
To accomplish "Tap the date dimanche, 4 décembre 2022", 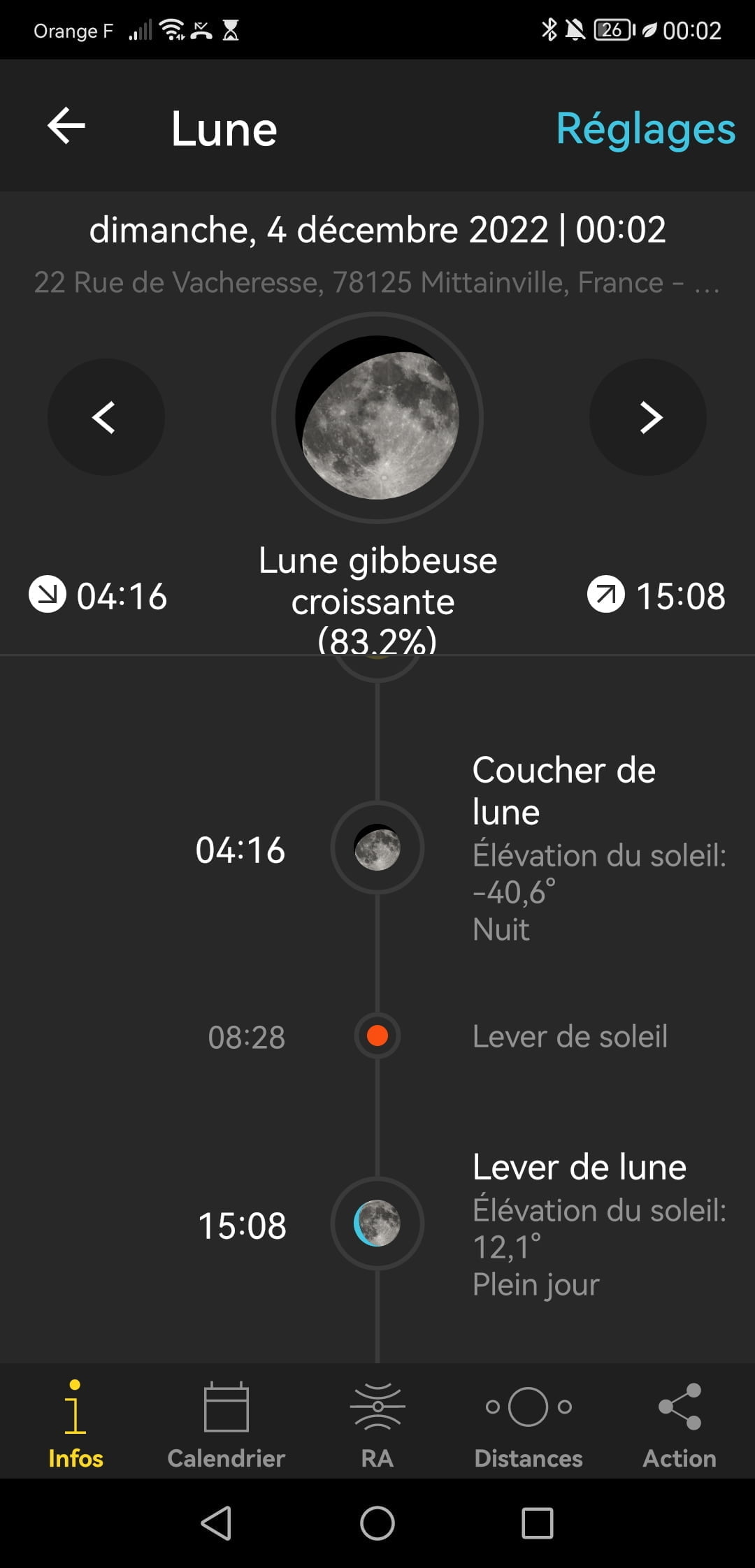I will click(377, 230).
